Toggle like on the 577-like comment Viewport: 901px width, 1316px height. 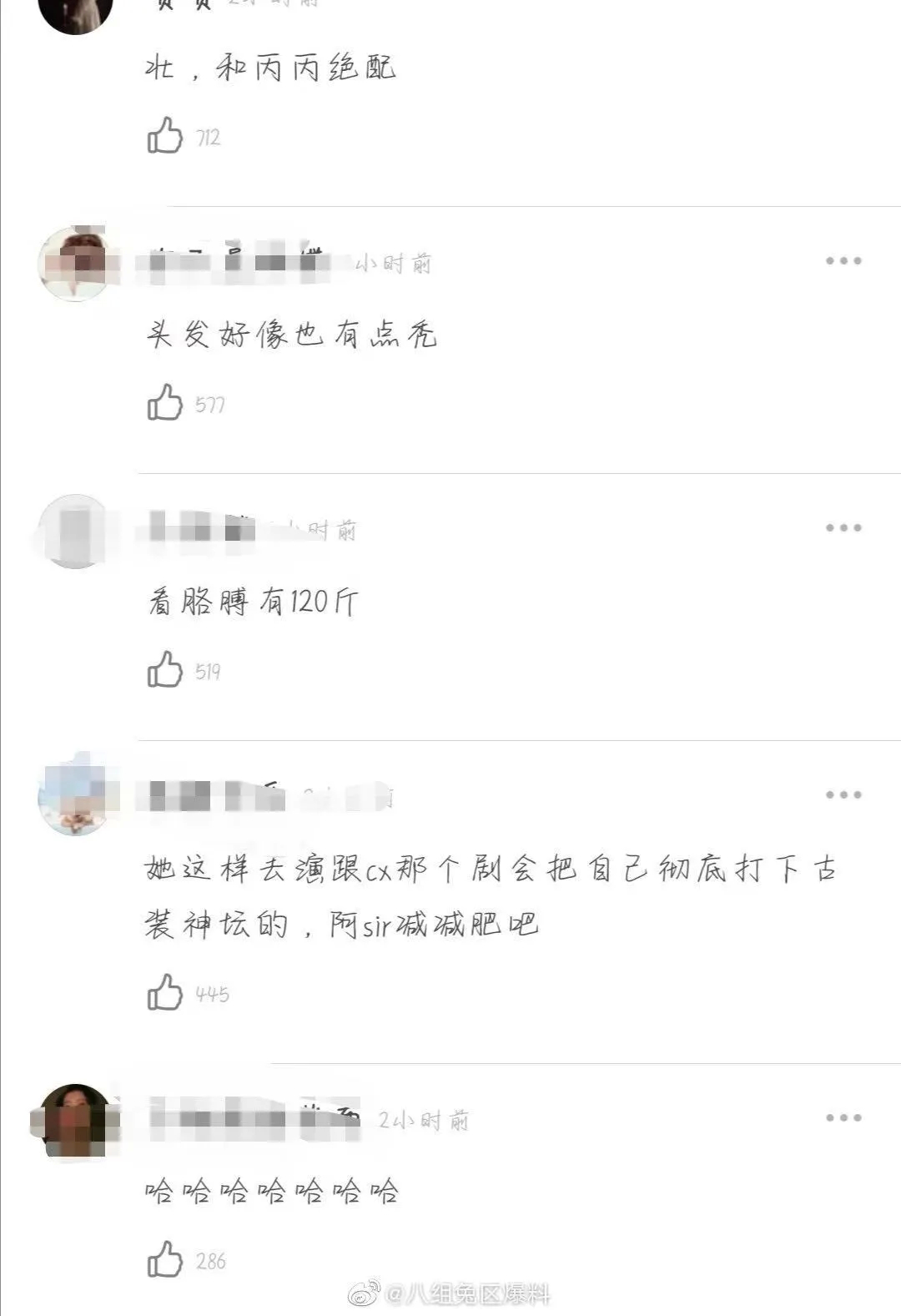click(x=164, y=401)
